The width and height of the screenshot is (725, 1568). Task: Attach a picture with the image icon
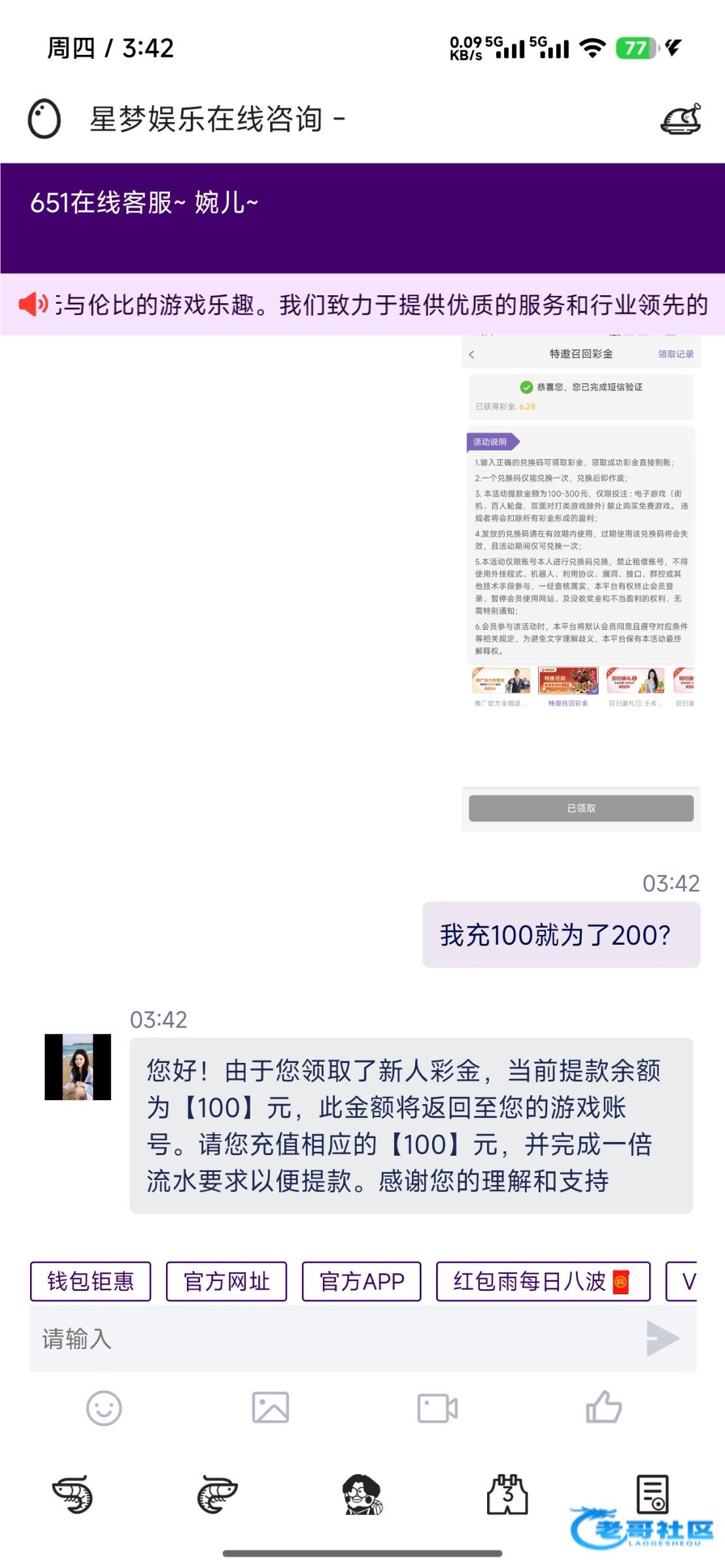[x=270, y=1408]
